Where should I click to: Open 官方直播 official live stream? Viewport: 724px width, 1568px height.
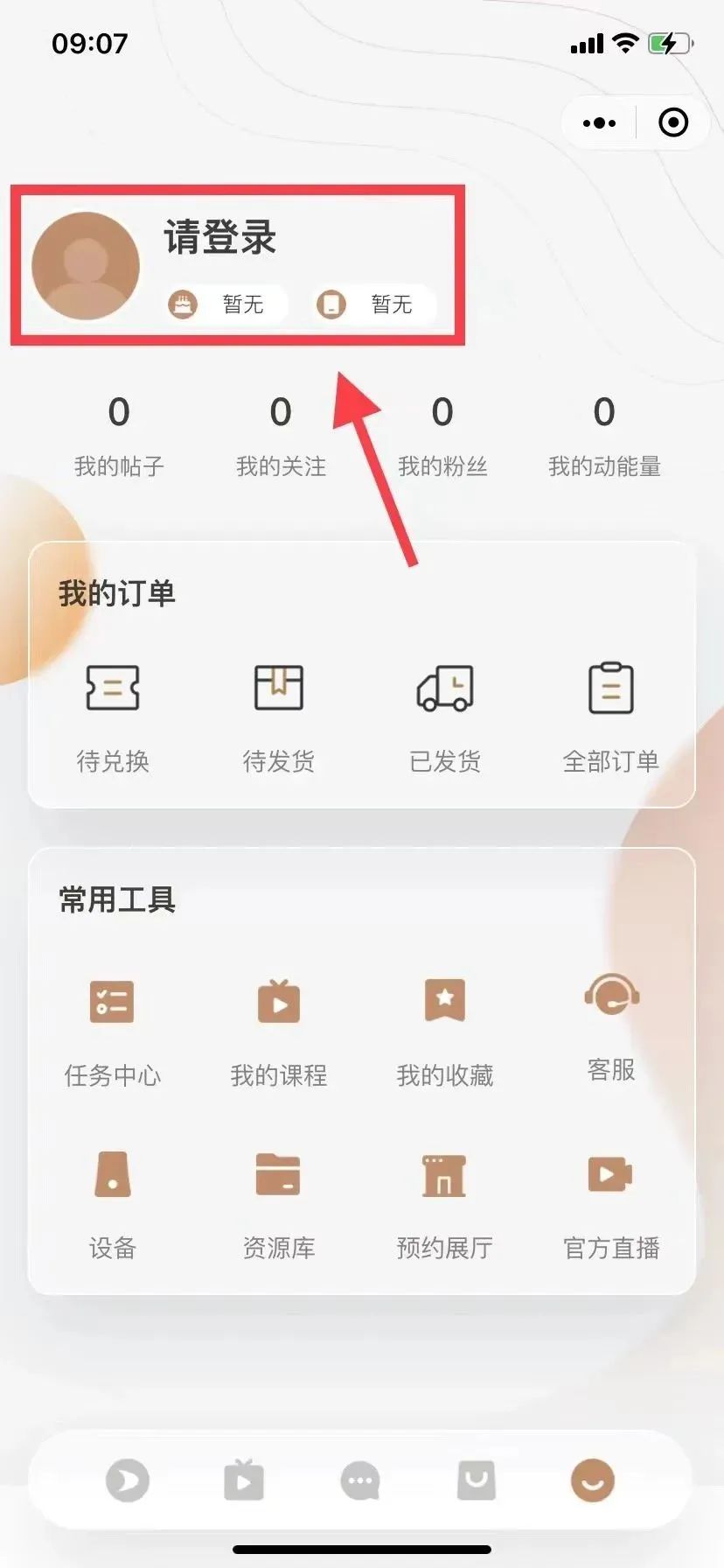pyautogui.click(x=611, y=1203)
